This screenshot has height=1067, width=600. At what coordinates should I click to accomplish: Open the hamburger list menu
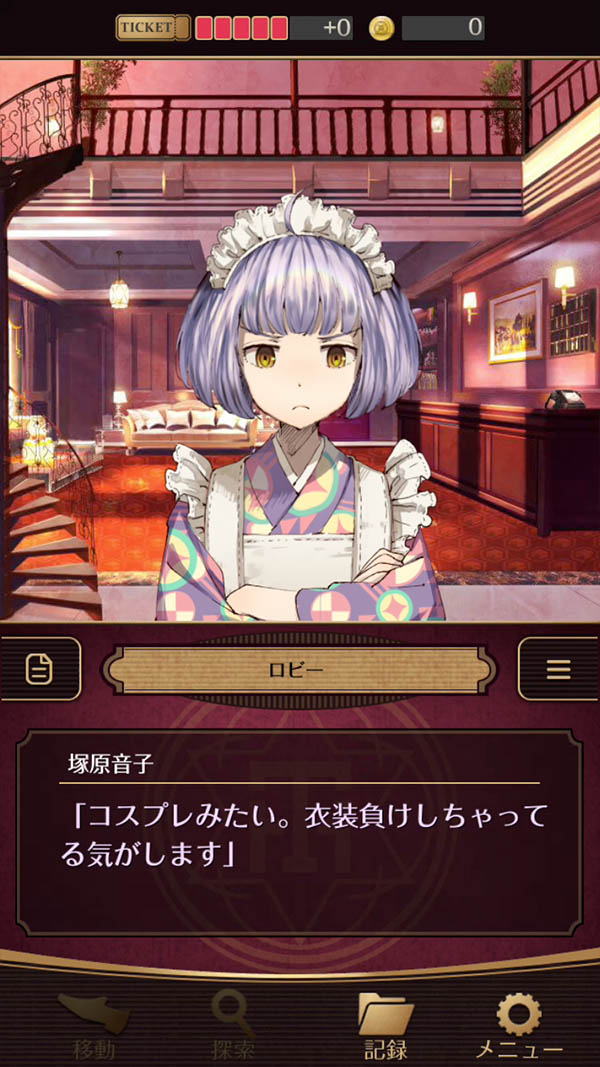[558, 669]
